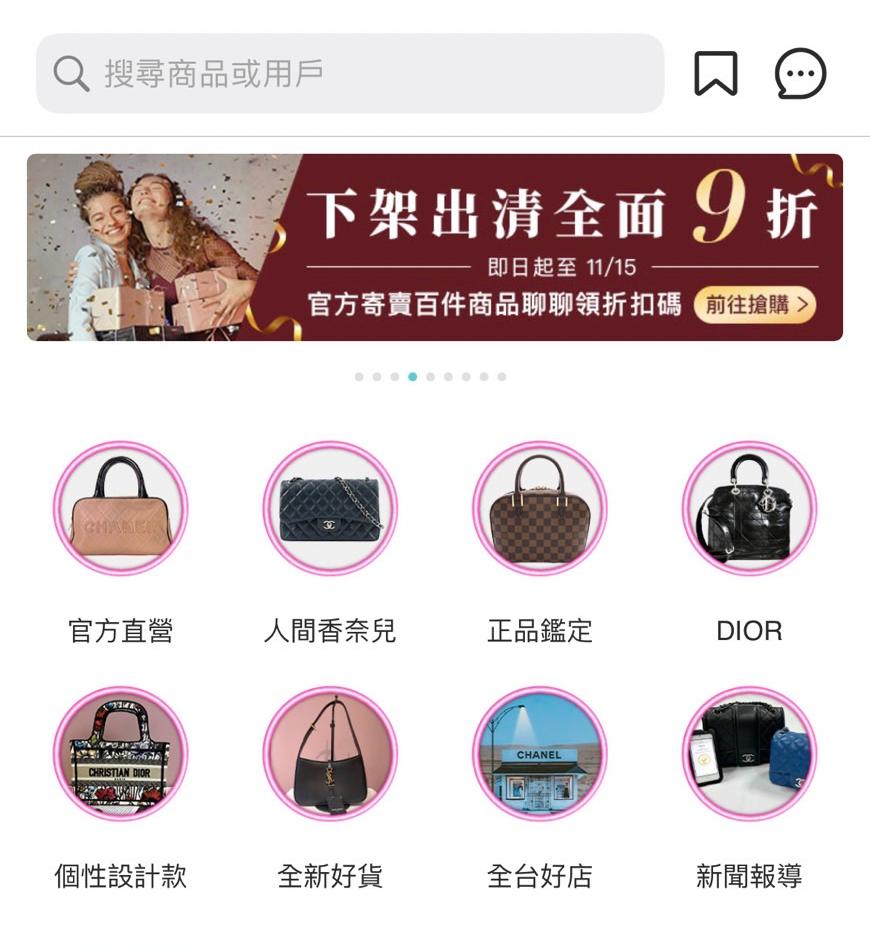Image resolution: width=870 pixels, height=952 pixels.
Task: Open the chat messages icon
Action: pyautogui.click(x=801, y=74)
